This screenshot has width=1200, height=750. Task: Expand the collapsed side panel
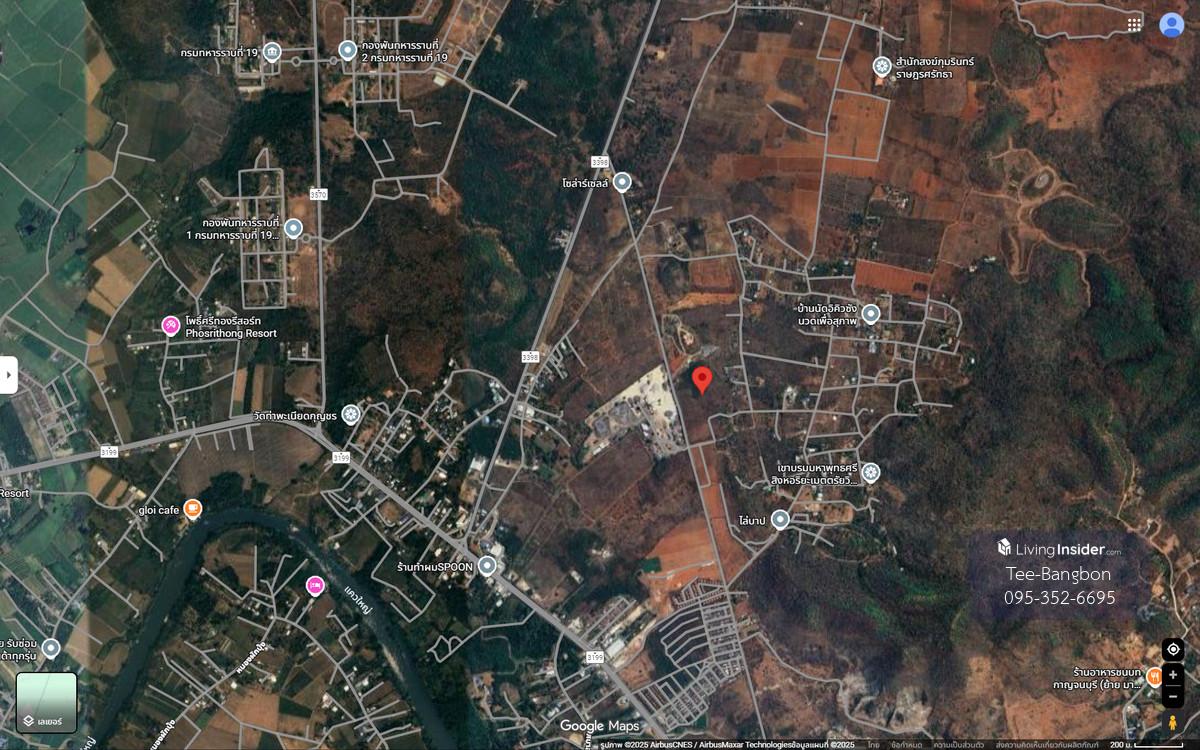coord(8,375)
